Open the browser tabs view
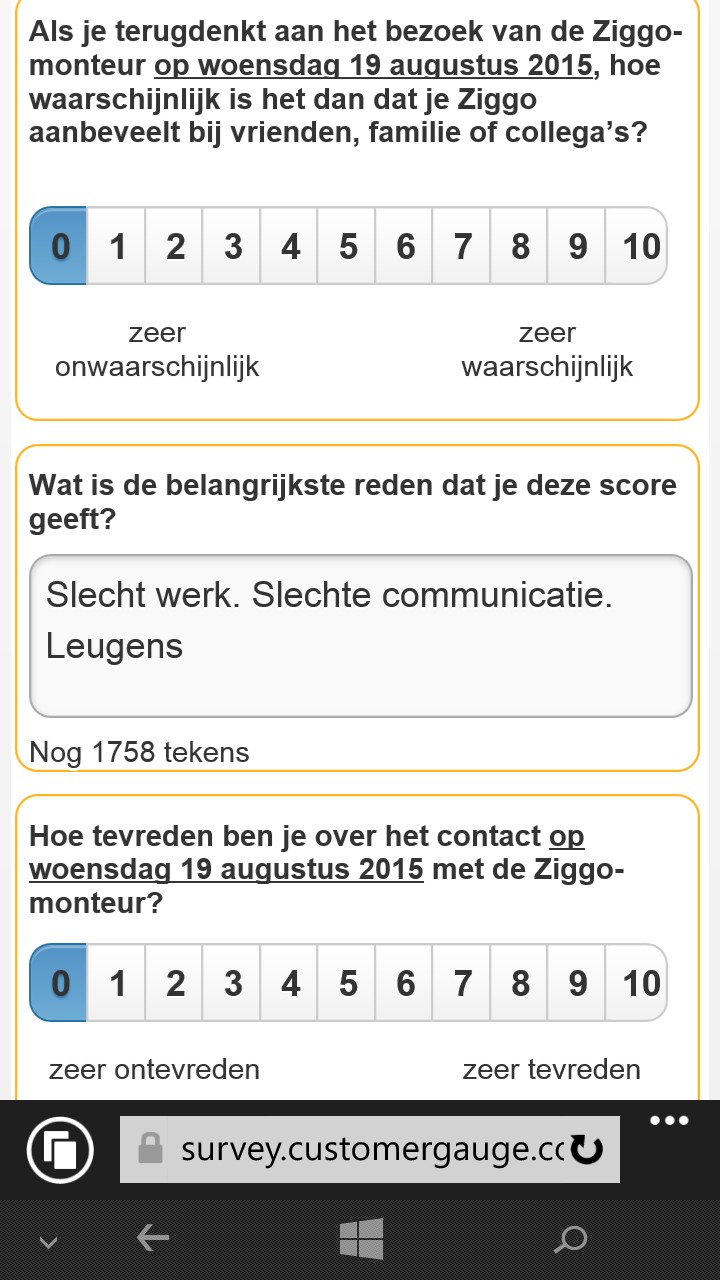Screen dimensions: 720x1280 (x=60, y=1150)
